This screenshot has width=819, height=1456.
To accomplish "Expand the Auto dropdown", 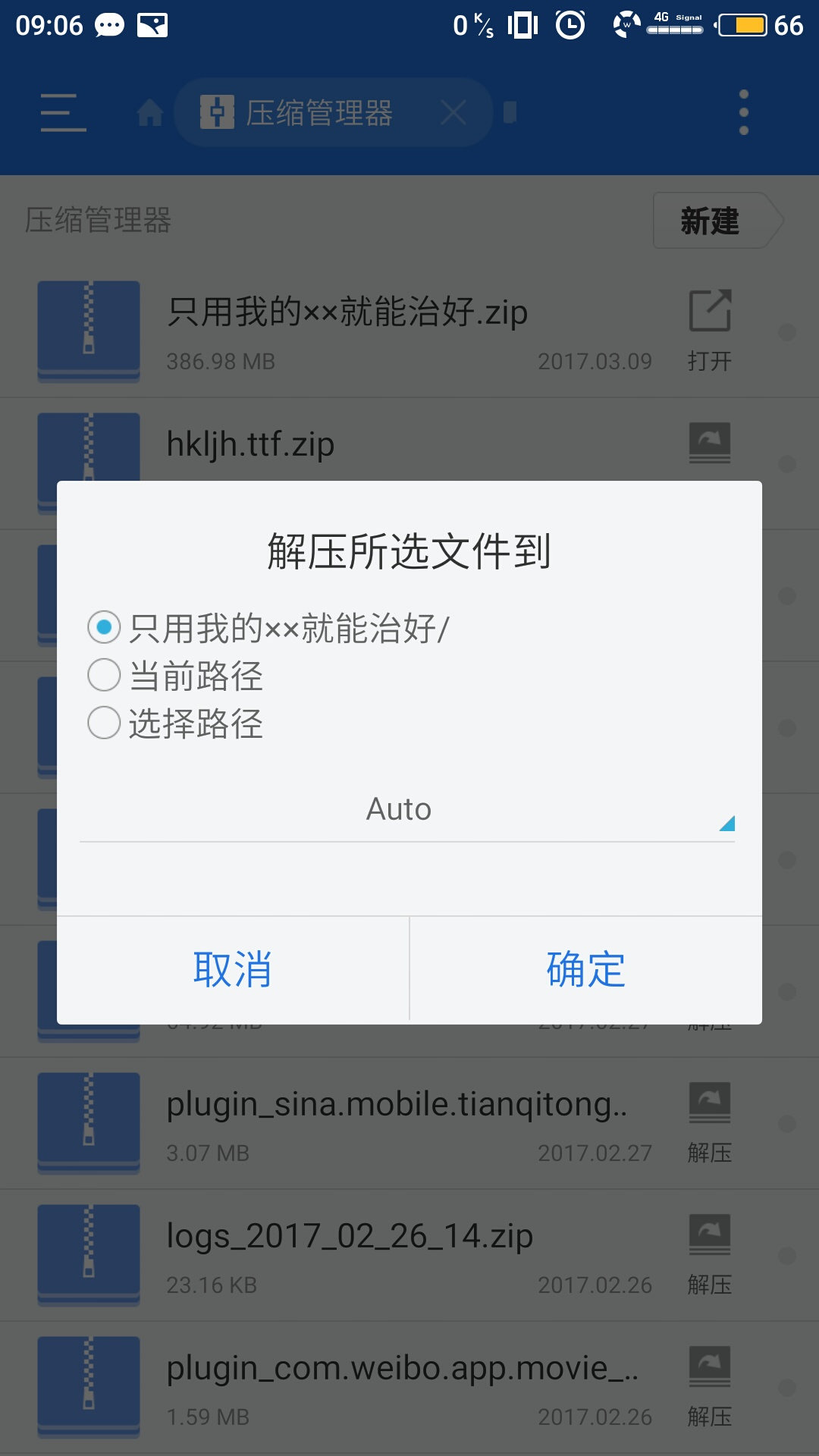I will pos(407,810).
